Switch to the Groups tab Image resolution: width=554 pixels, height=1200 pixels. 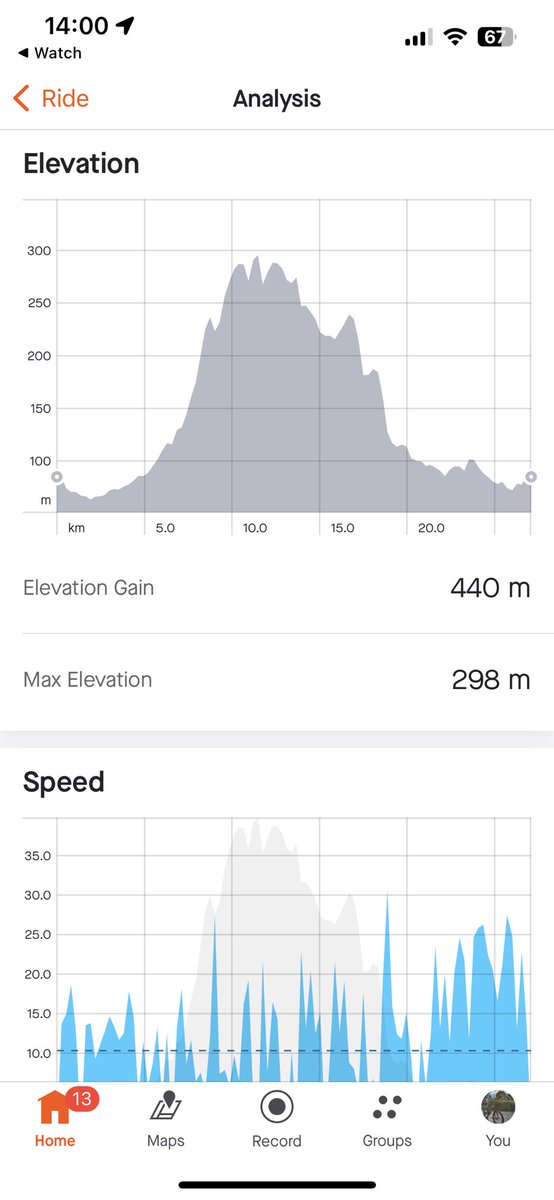pyautogui.click(x=387, y=1119)
